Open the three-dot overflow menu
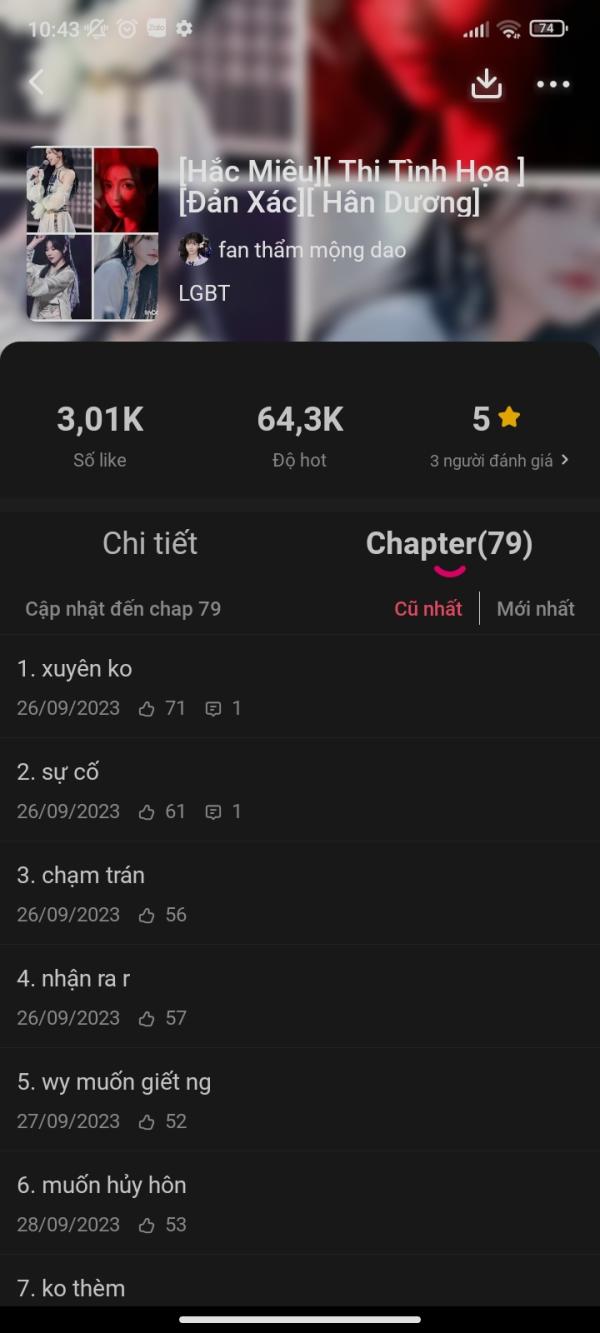 553,84
